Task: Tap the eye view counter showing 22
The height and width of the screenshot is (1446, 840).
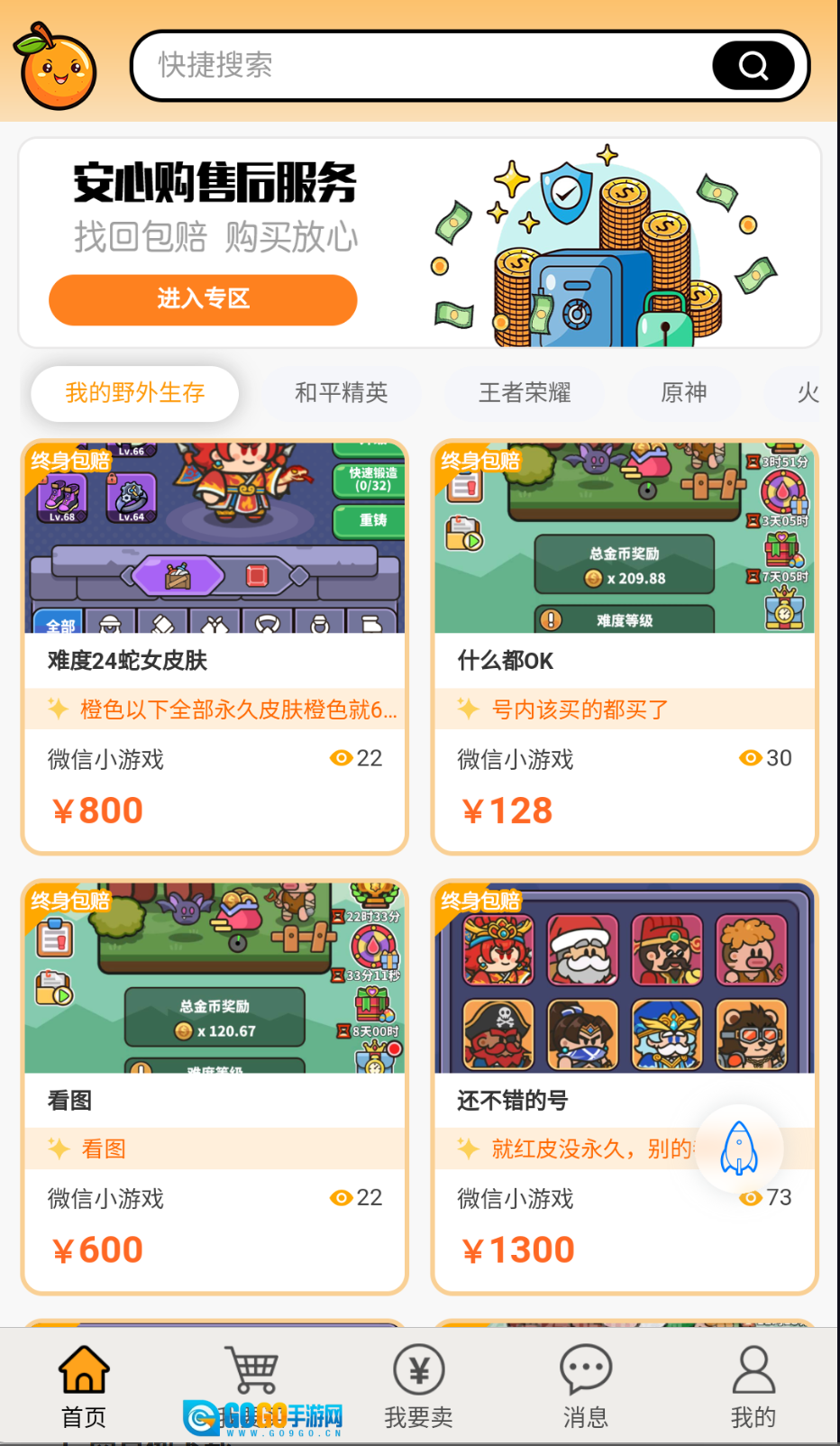Action: [x=341, y=758]
